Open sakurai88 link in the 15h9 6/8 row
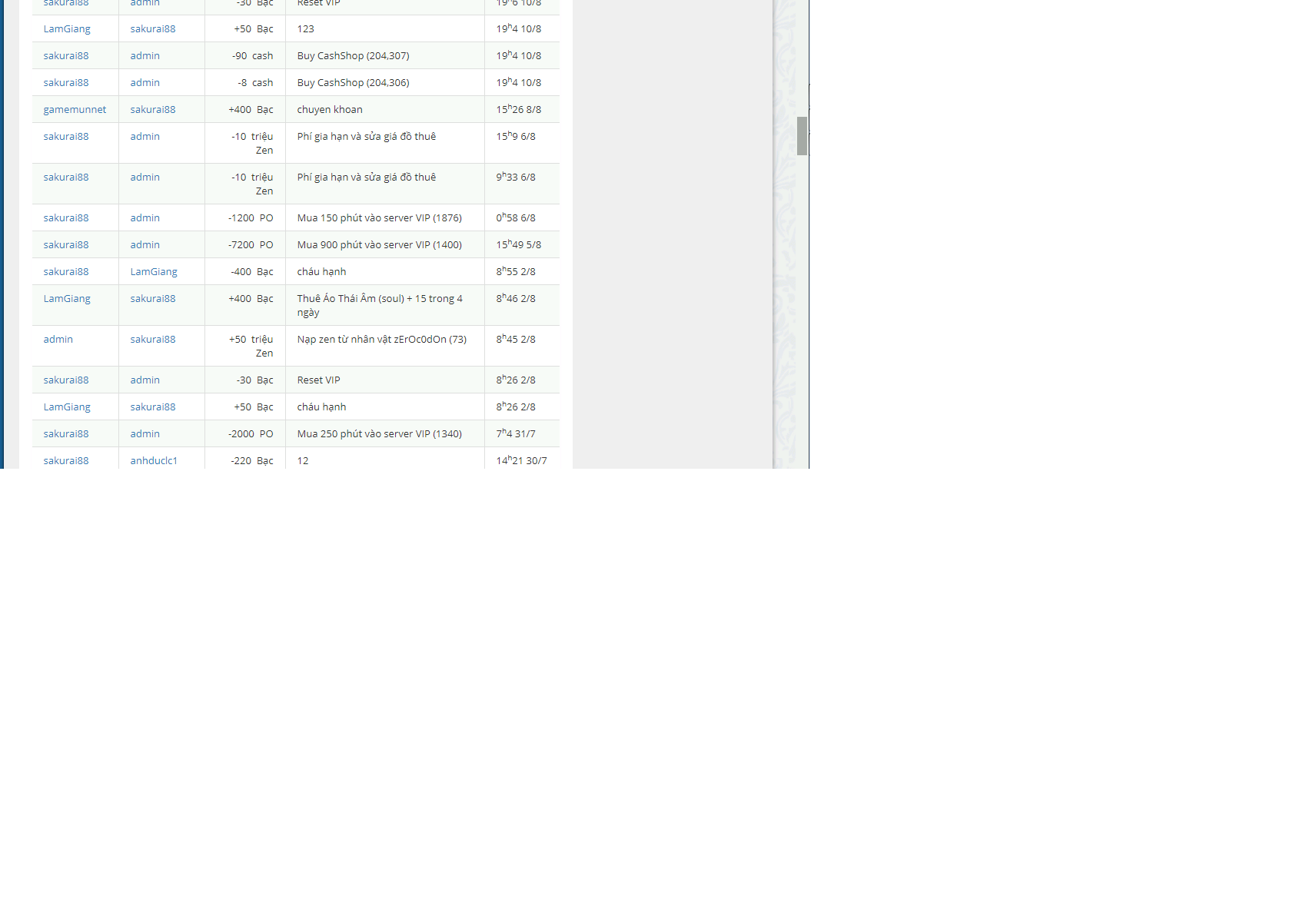The height and width of the screenshot is (916, 1316). pyautogui.click(x=66, y=137)
